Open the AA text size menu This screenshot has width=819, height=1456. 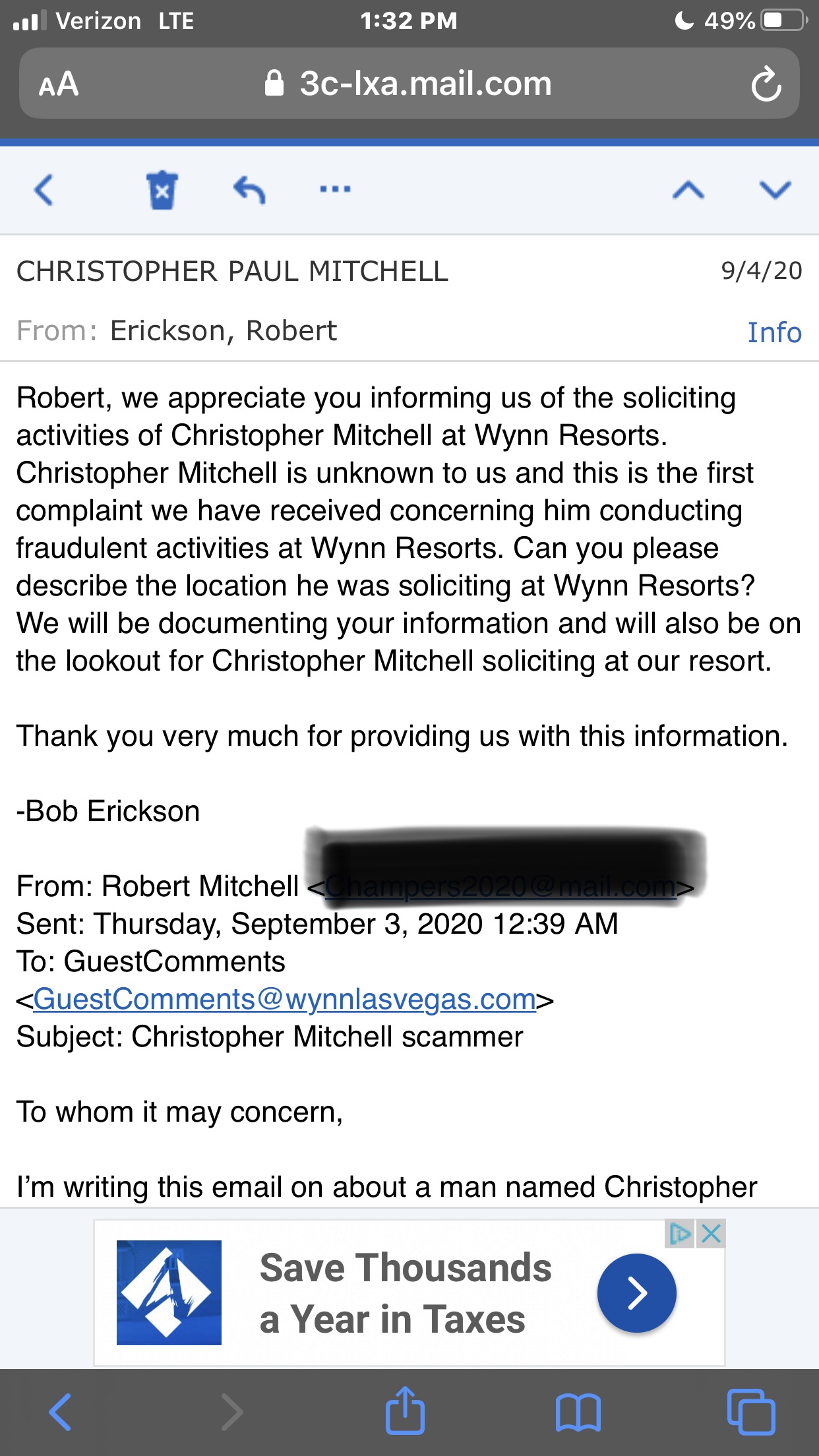coord(59,84)
